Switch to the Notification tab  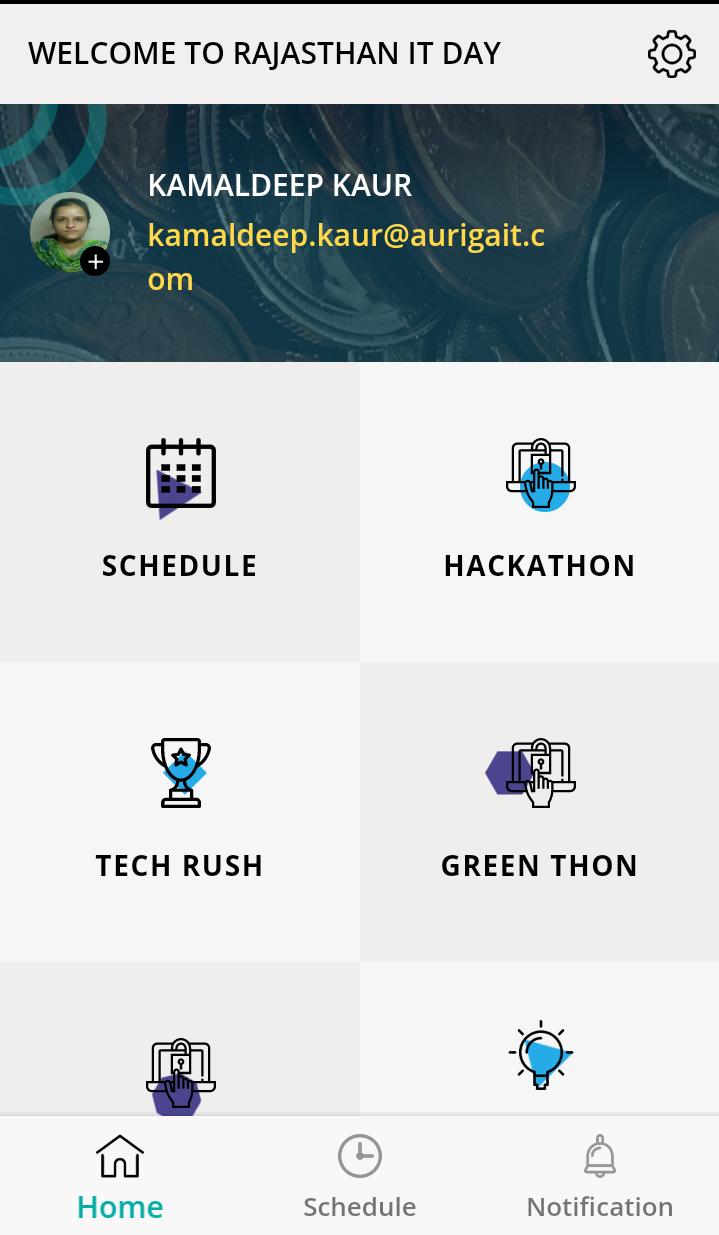tap(600, 1178)
